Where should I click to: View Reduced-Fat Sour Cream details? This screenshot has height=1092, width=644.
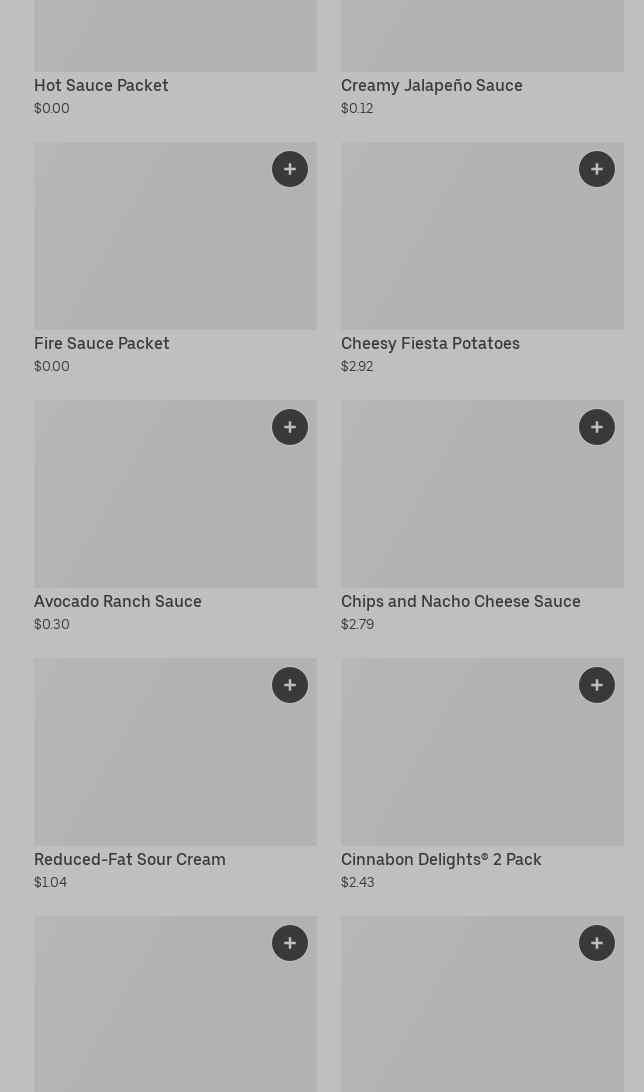175,775
